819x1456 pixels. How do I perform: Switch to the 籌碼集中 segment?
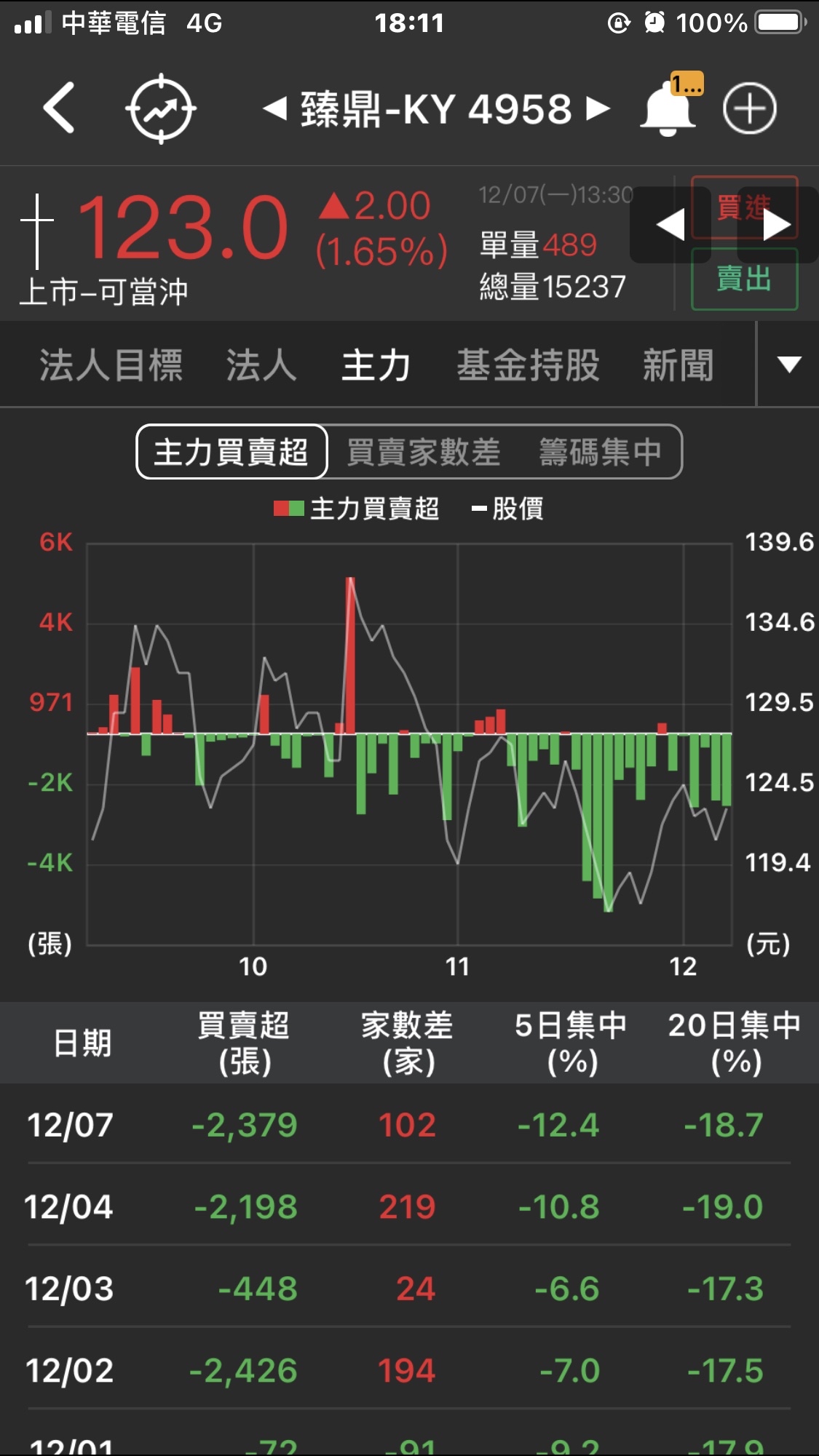(x=600, y=452)
